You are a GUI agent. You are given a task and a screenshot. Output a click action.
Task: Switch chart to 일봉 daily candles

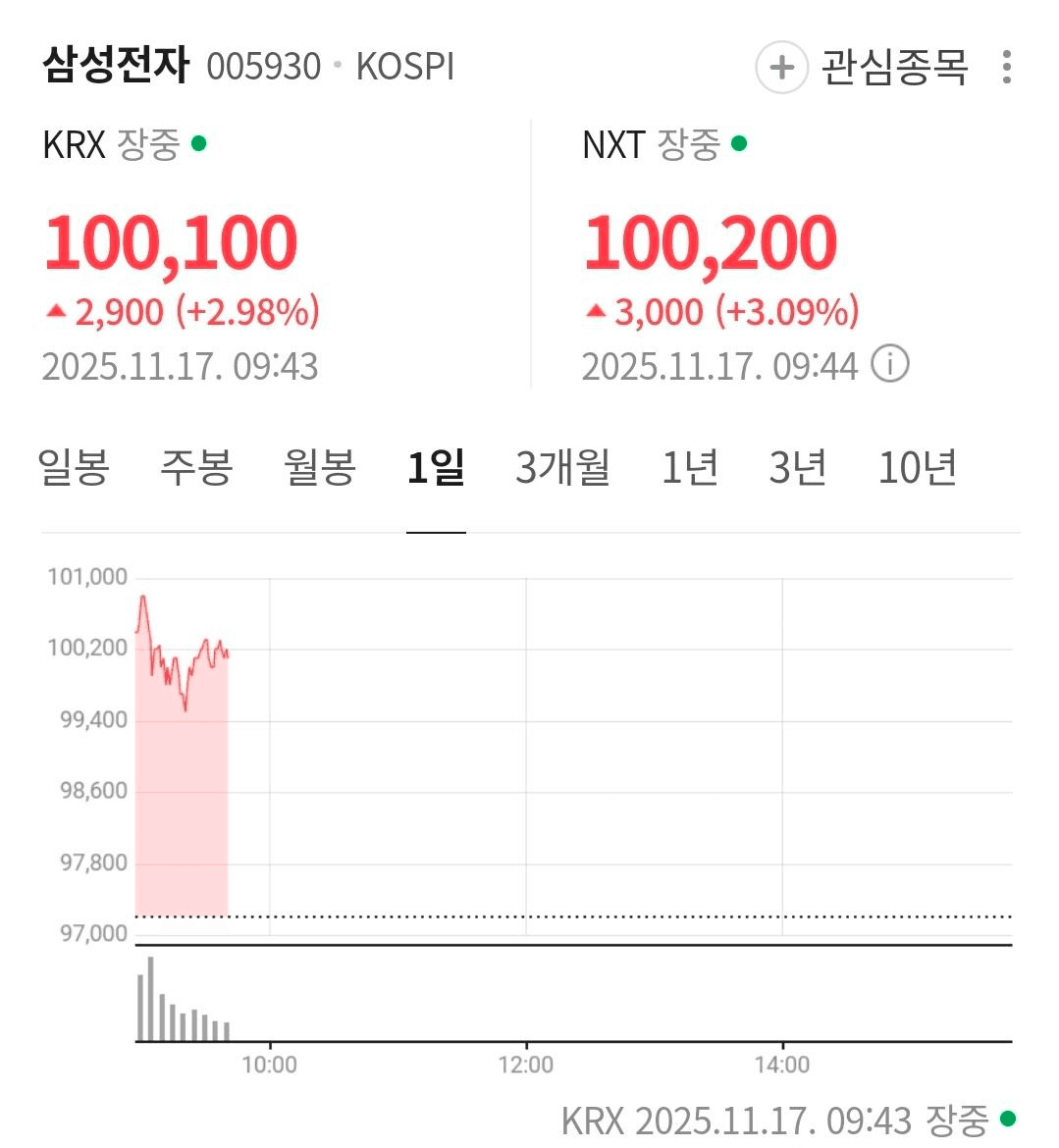pyautogui.click(x=74, y=467)
